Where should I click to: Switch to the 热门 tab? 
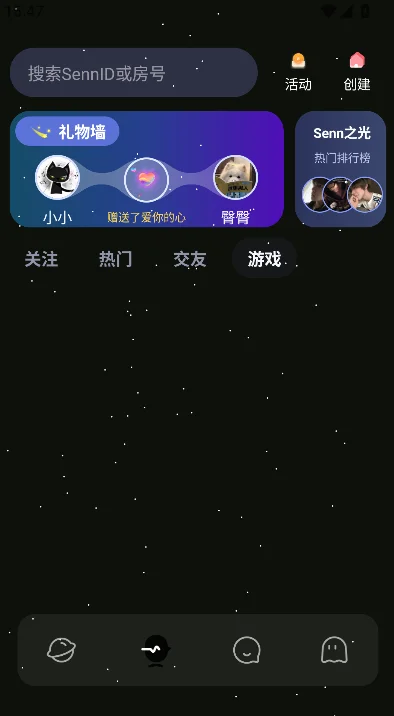click(116, 259)
